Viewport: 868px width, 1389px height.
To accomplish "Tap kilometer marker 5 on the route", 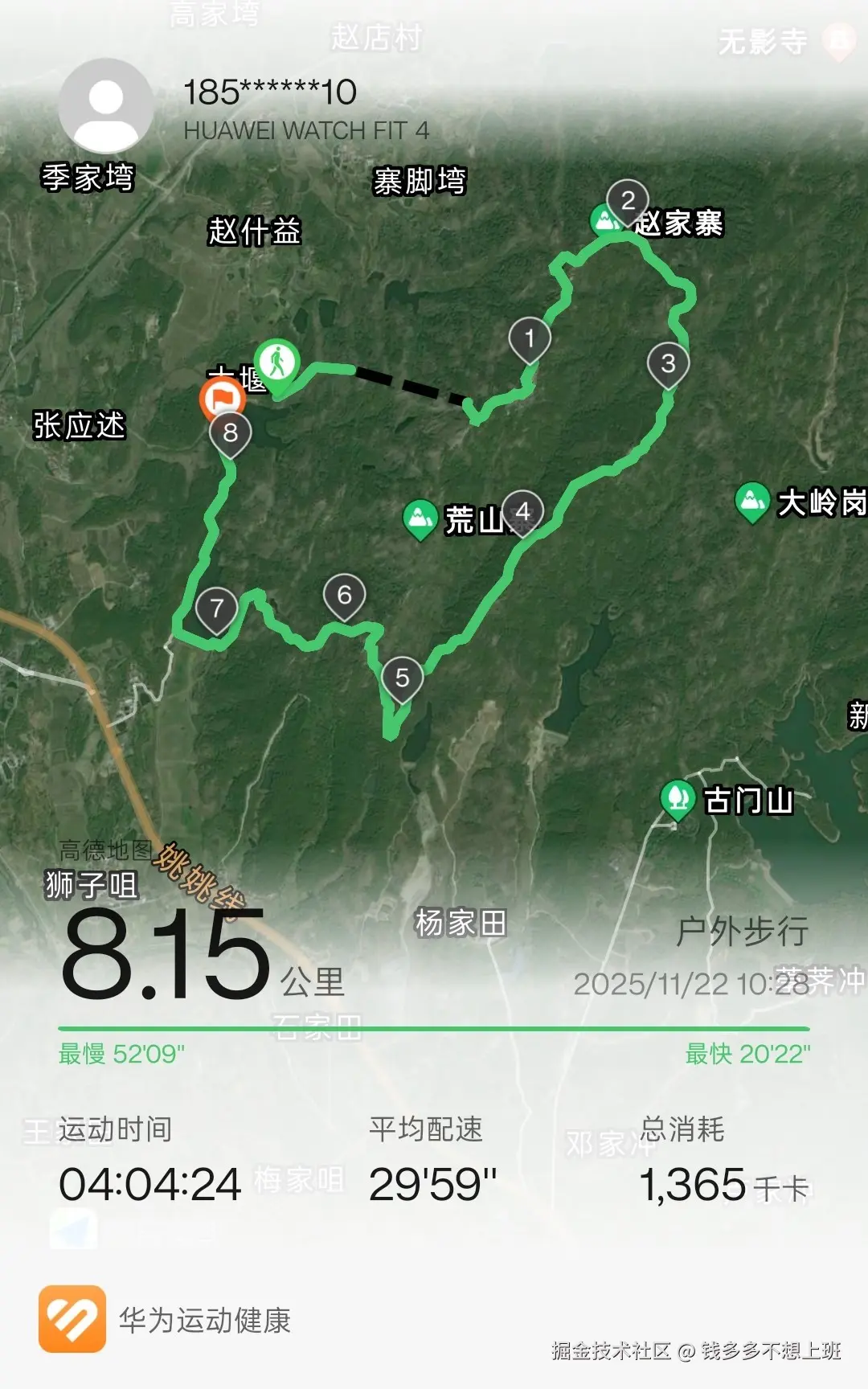I will (x=402, y=678).
